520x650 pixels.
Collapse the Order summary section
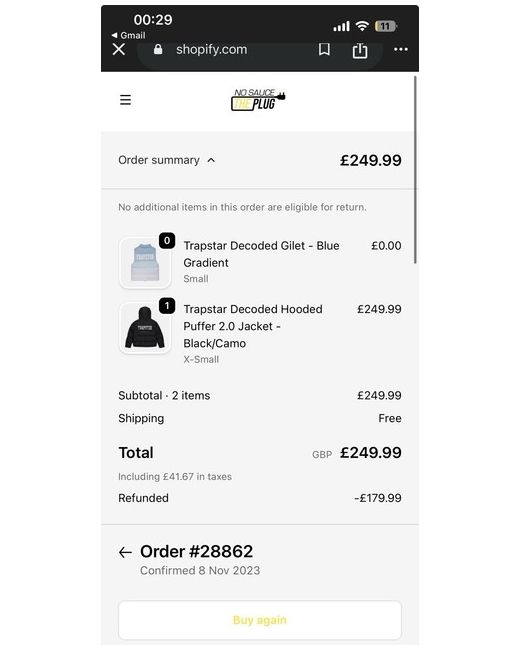click(x=167, y=160)
